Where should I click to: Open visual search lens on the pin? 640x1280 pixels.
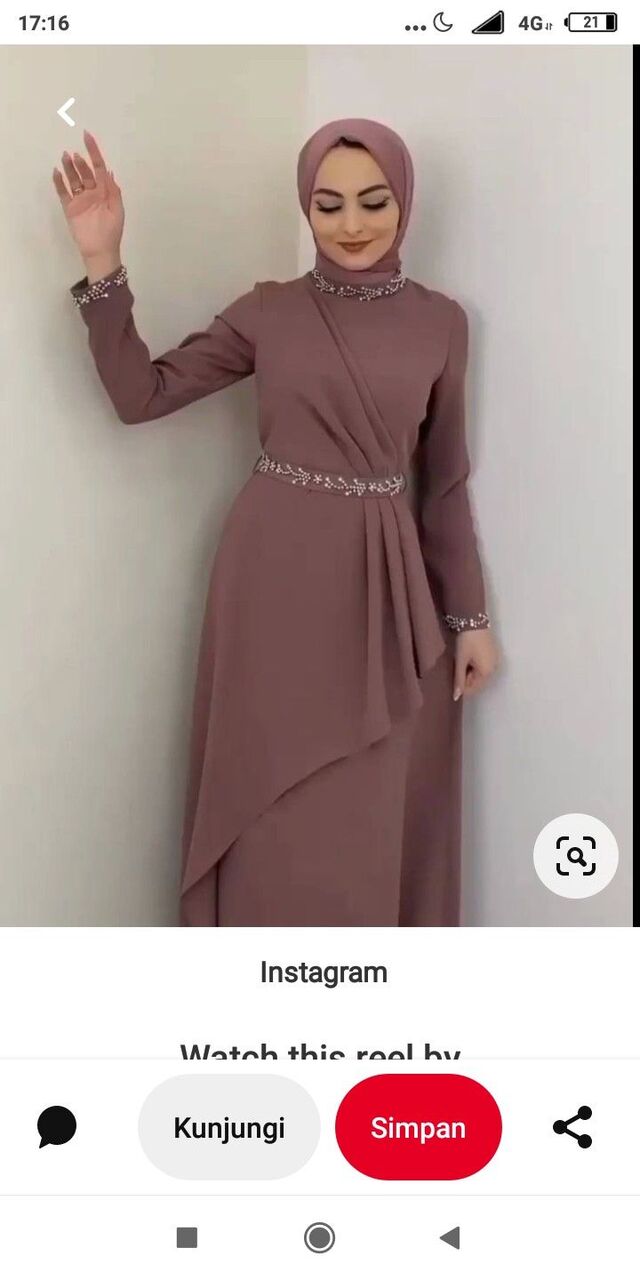(575, 856)
